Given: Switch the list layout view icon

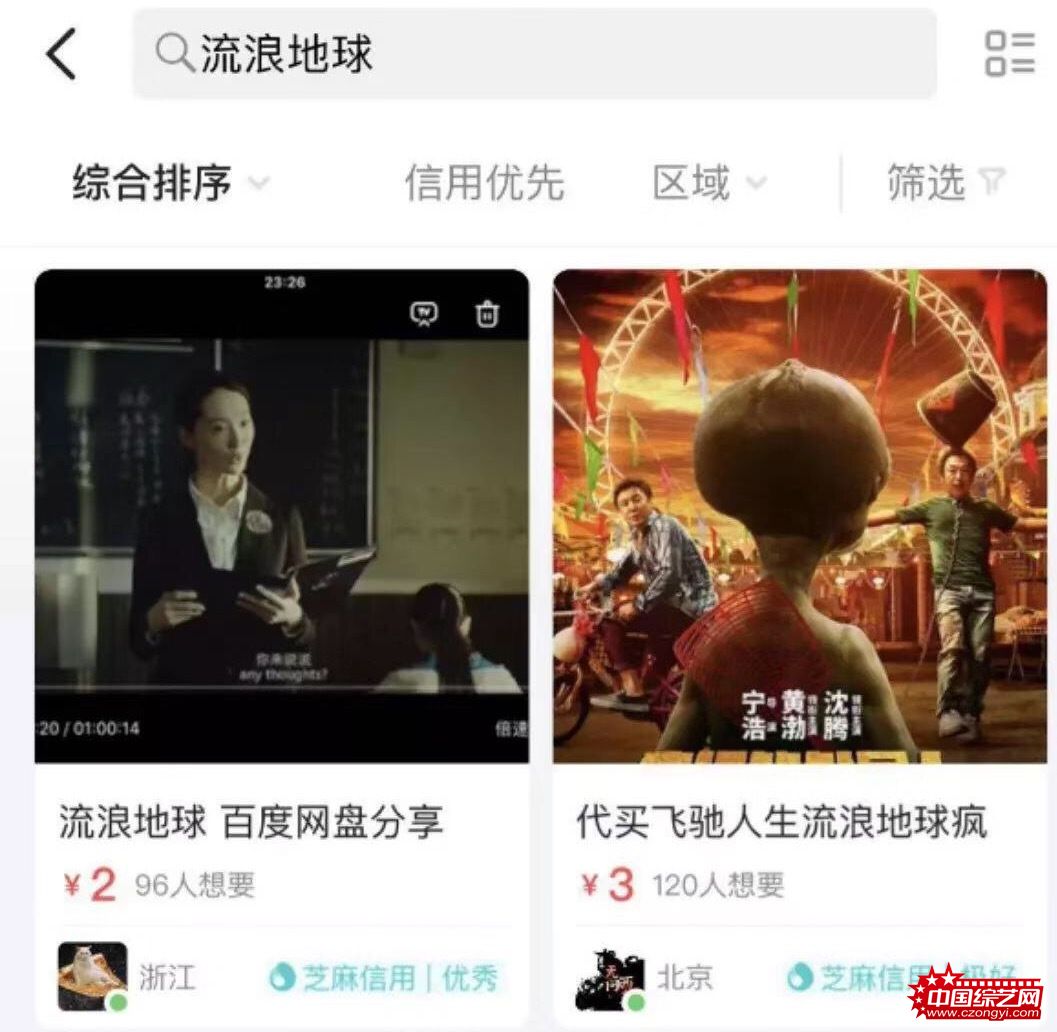Looking at the screenshot, I should click(1009, 54).
